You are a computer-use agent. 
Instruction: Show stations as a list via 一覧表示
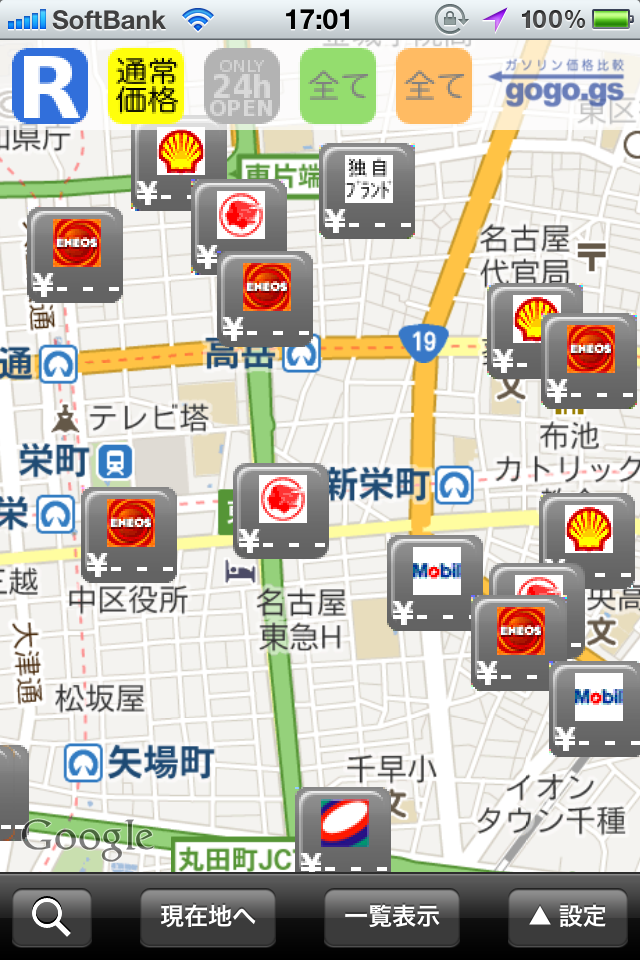click(392, 916)
